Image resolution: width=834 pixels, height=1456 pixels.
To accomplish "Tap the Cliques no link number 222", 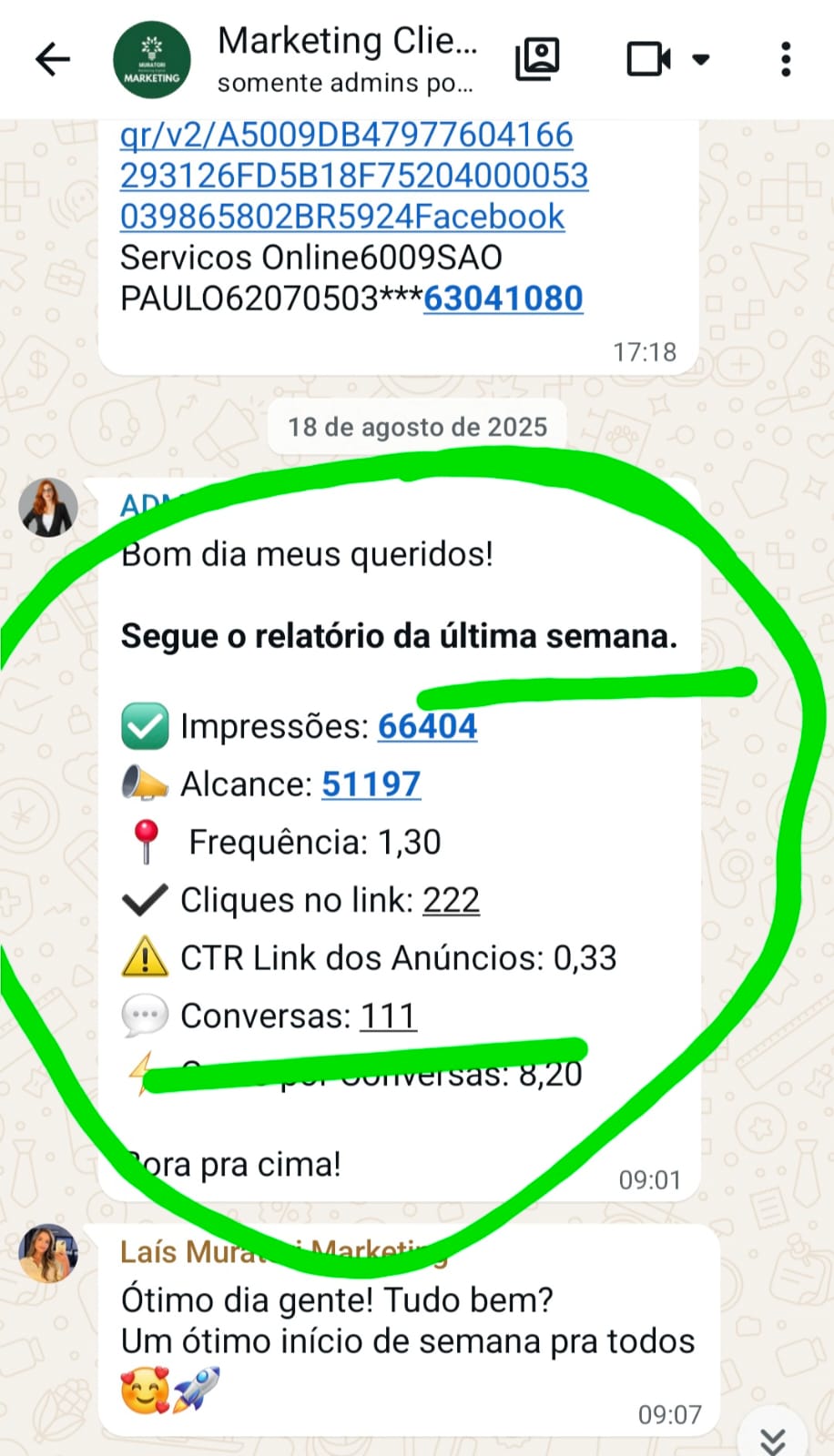I will pos(451,900).
